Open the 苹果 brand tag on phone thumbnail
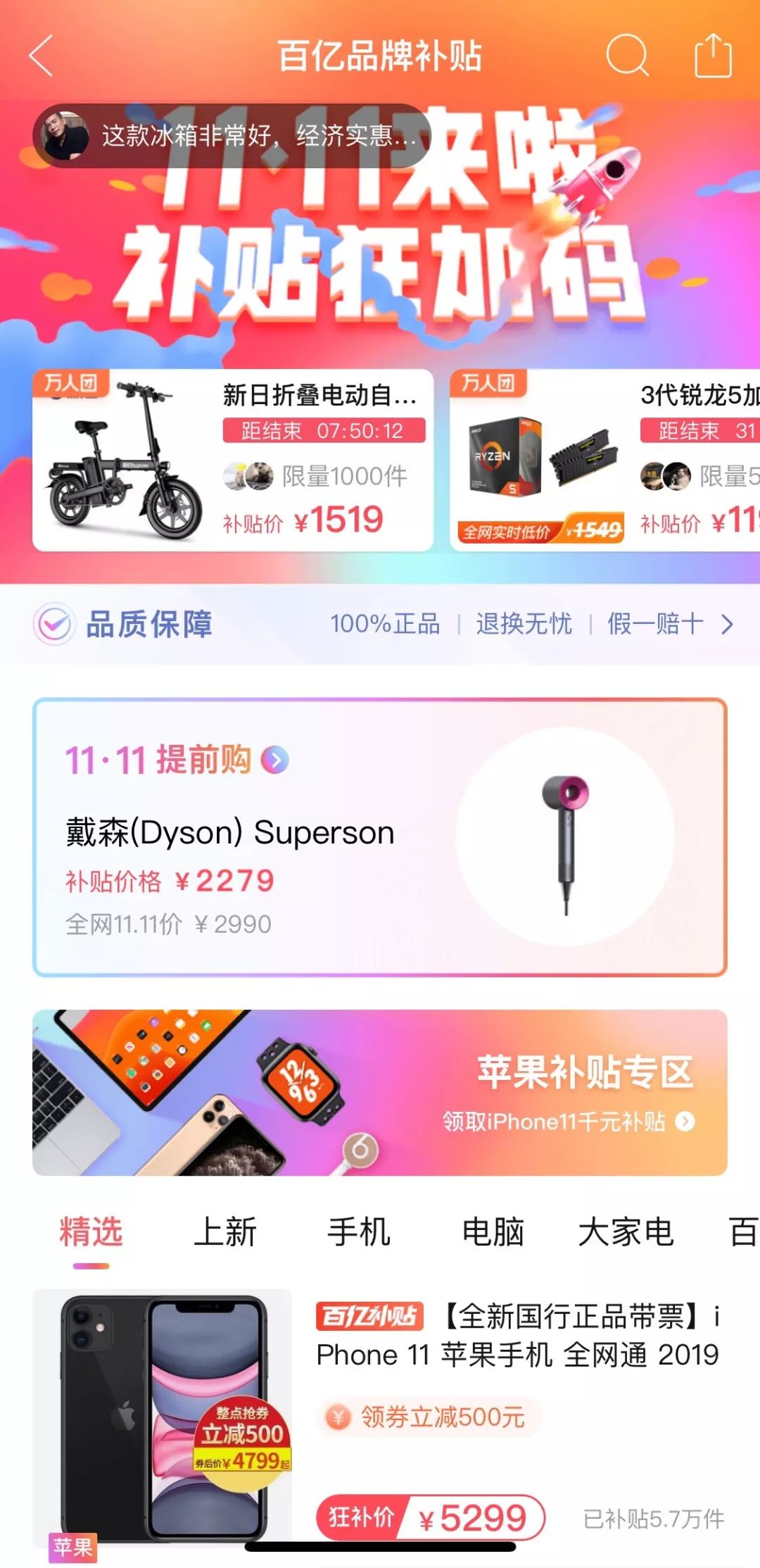The height and width of the screenshot is (1568, 760). click(72, 1547)
